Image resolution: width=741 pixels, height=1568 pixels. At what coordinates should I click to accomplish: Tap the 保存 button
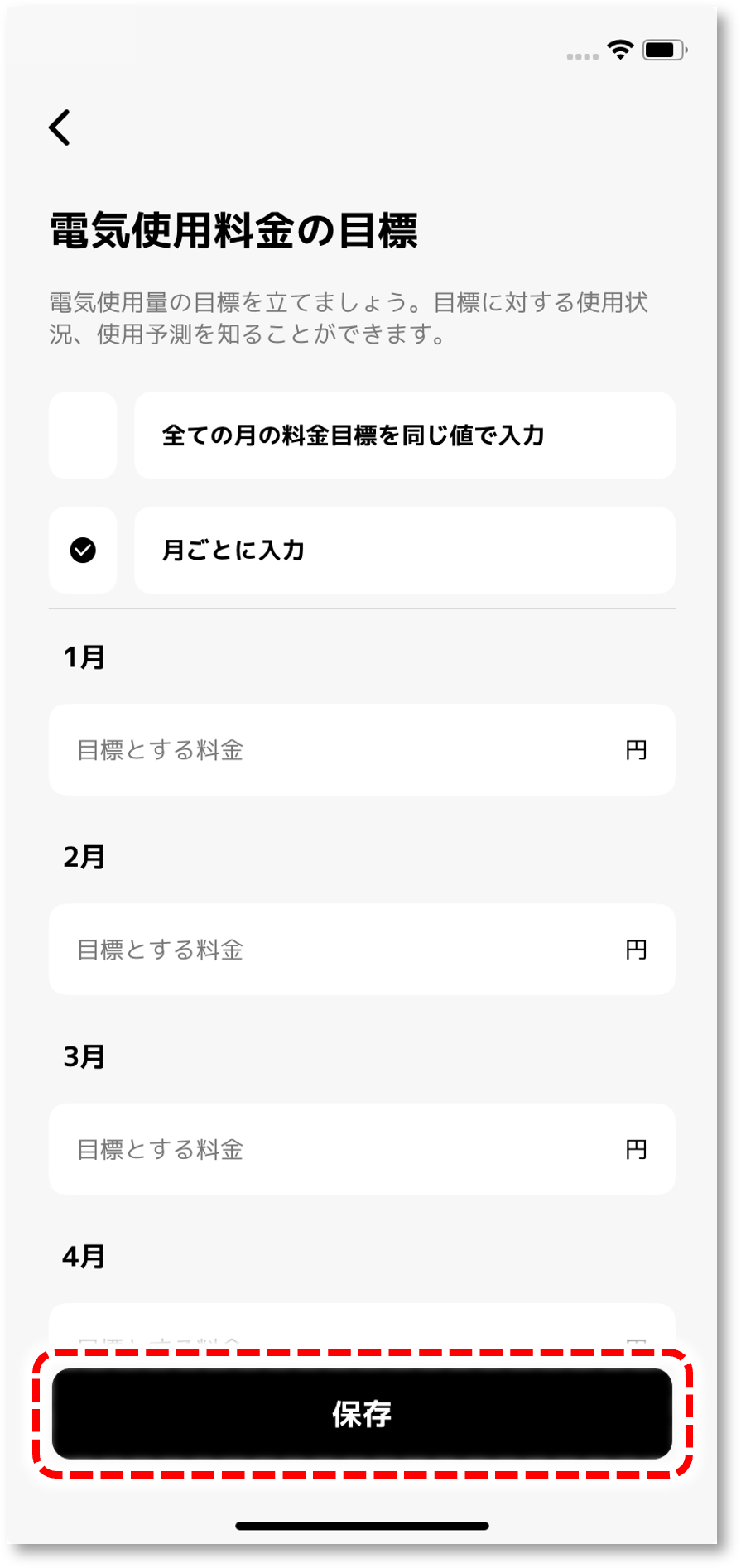click(x=362, y=1413)
